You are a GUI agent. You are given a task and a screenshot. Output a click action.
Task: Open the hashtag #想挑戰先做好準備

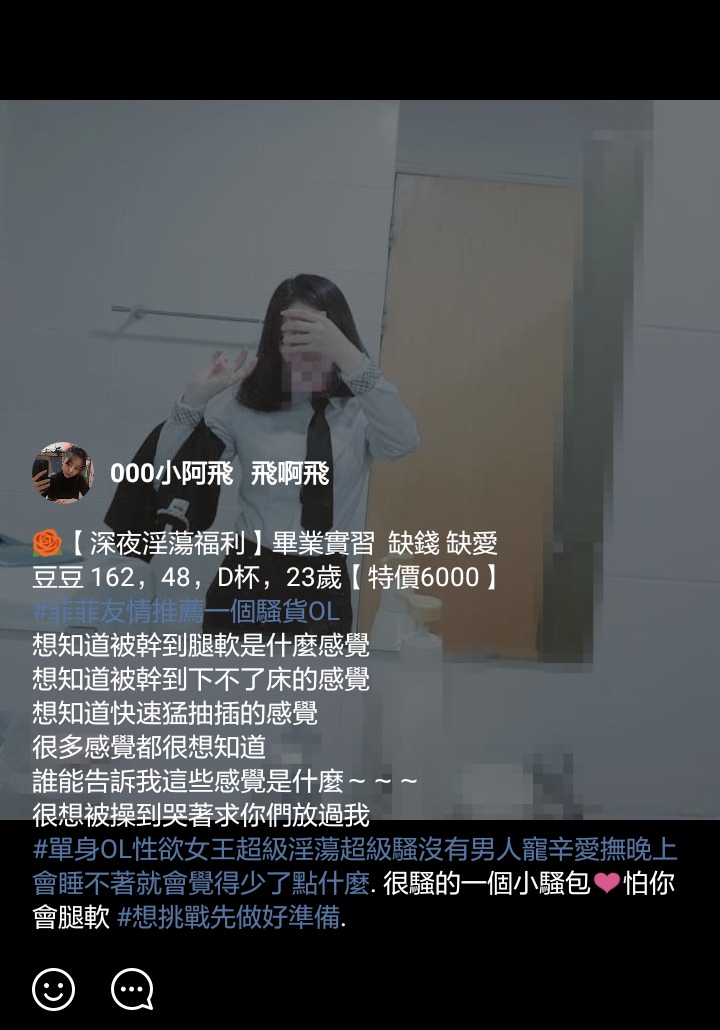[229, 918]
